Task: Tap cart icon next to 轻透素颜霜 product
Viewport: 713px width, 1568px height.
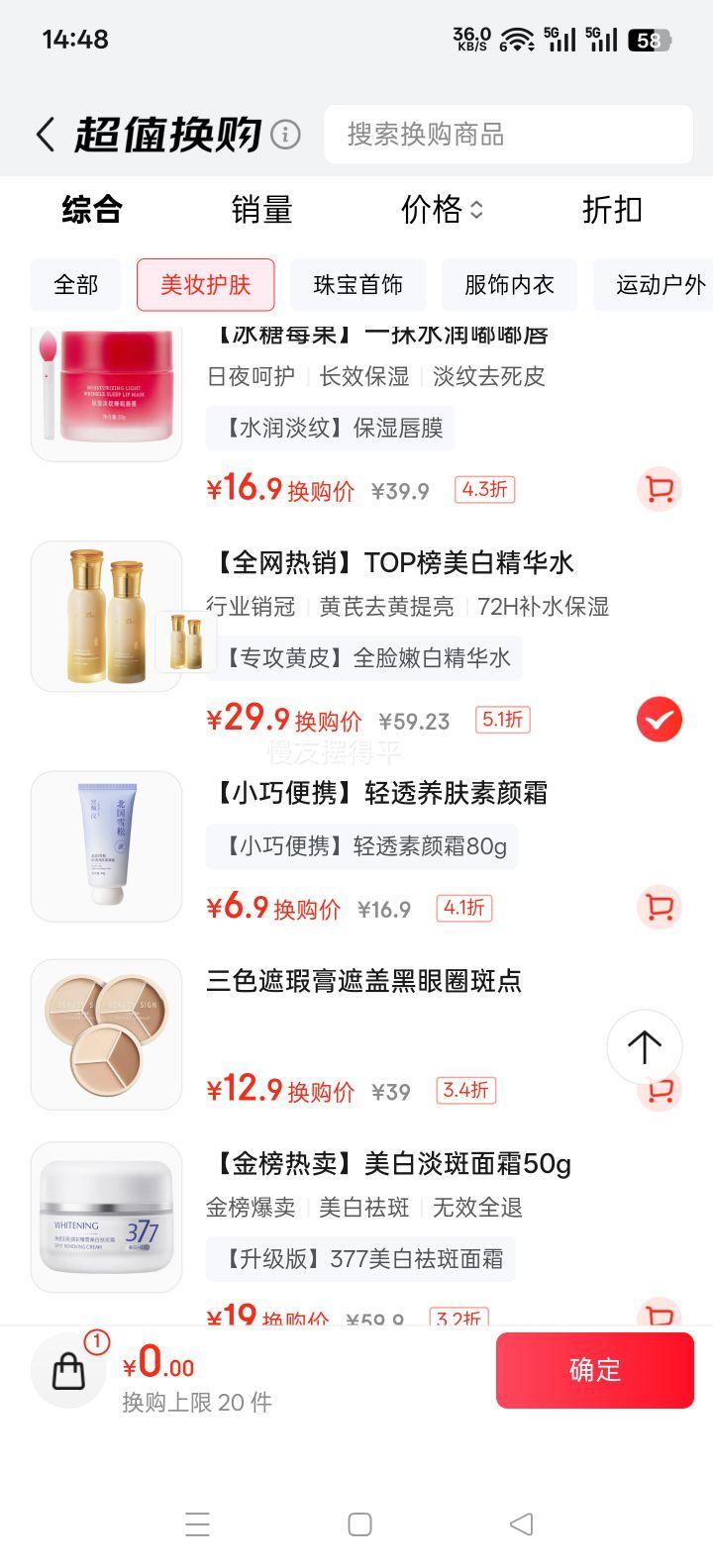Action: coord(659,907)
